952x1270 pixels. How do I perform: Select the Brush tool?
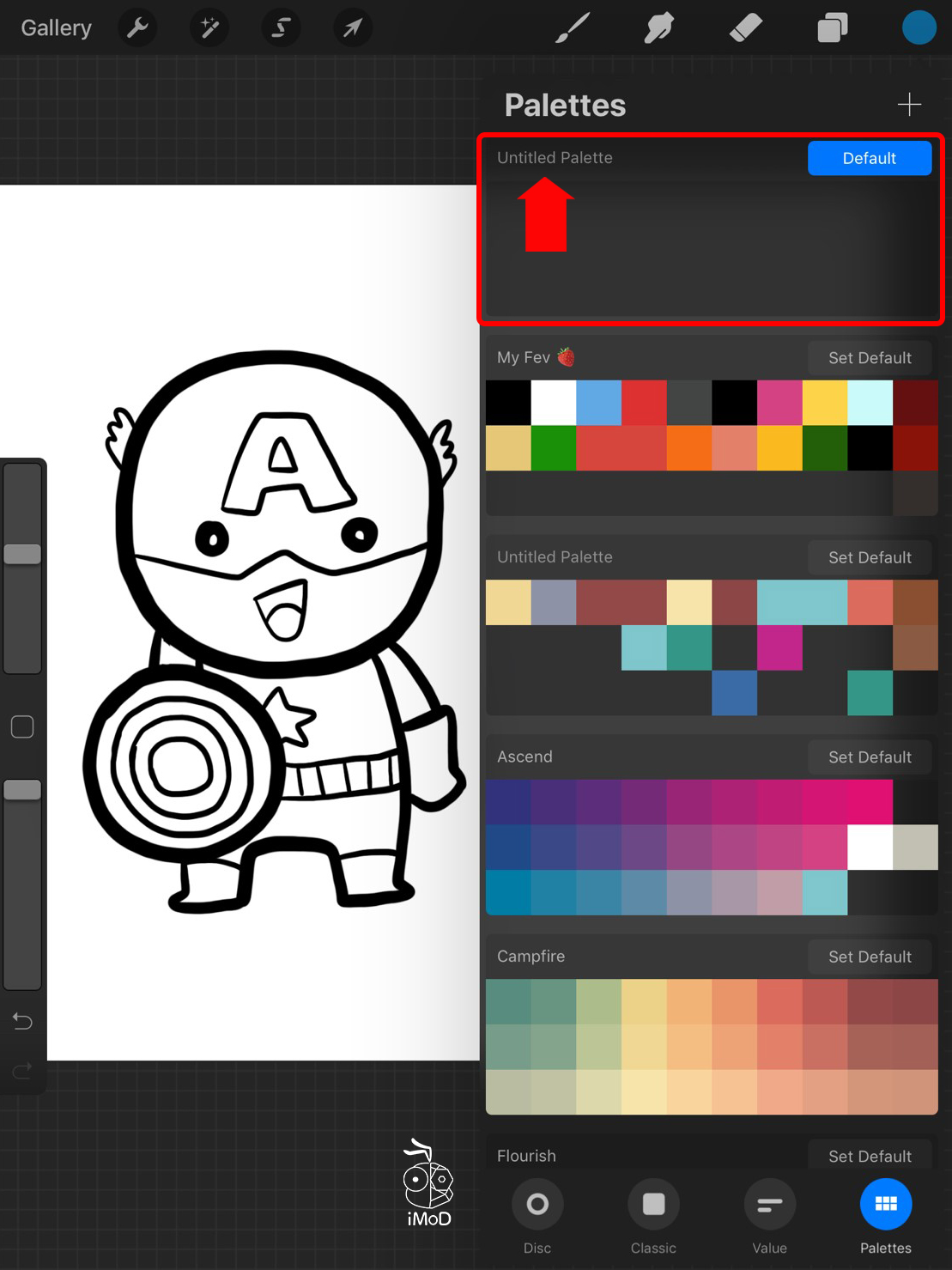[x=572, y=27]
